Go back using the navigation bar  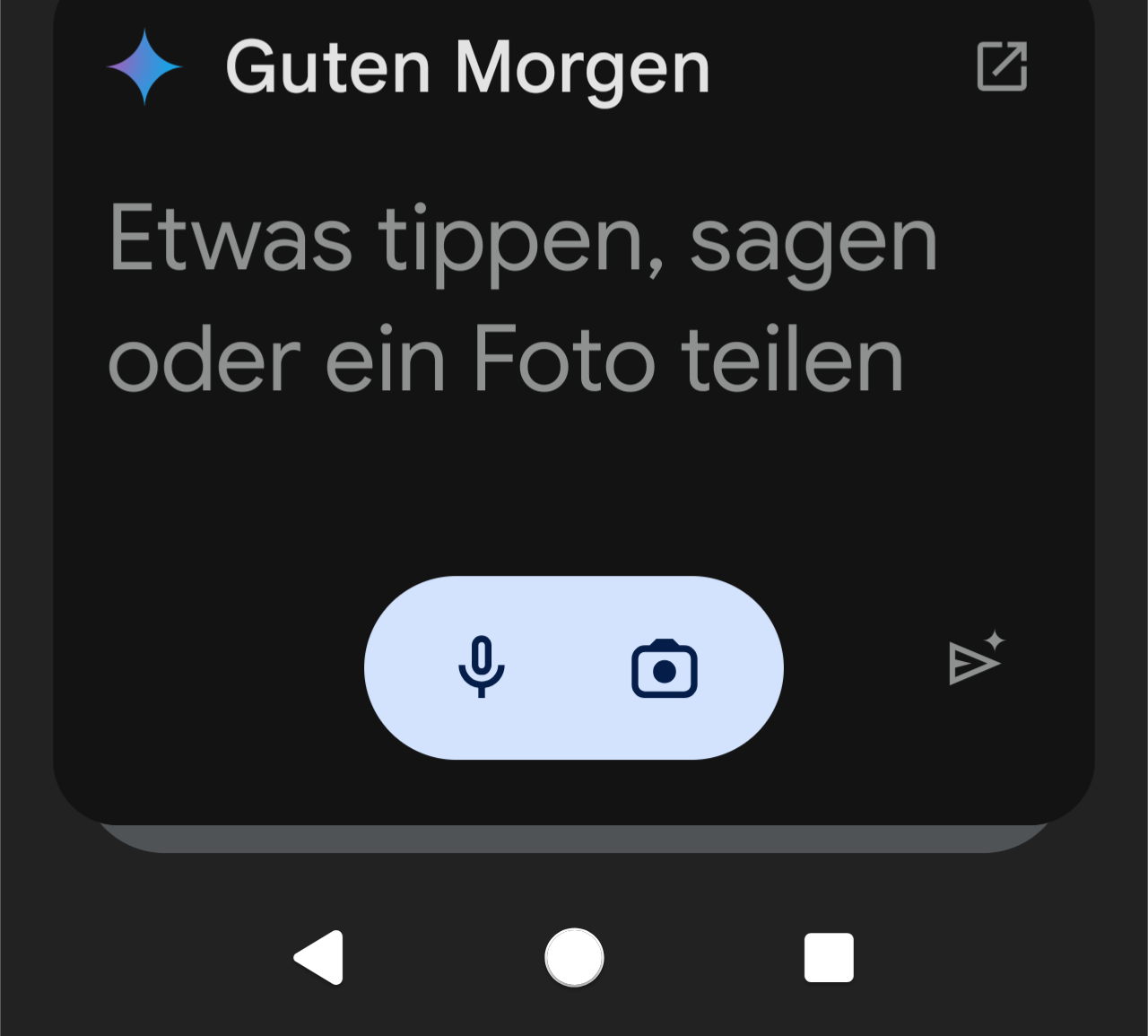tap(319, 957)
